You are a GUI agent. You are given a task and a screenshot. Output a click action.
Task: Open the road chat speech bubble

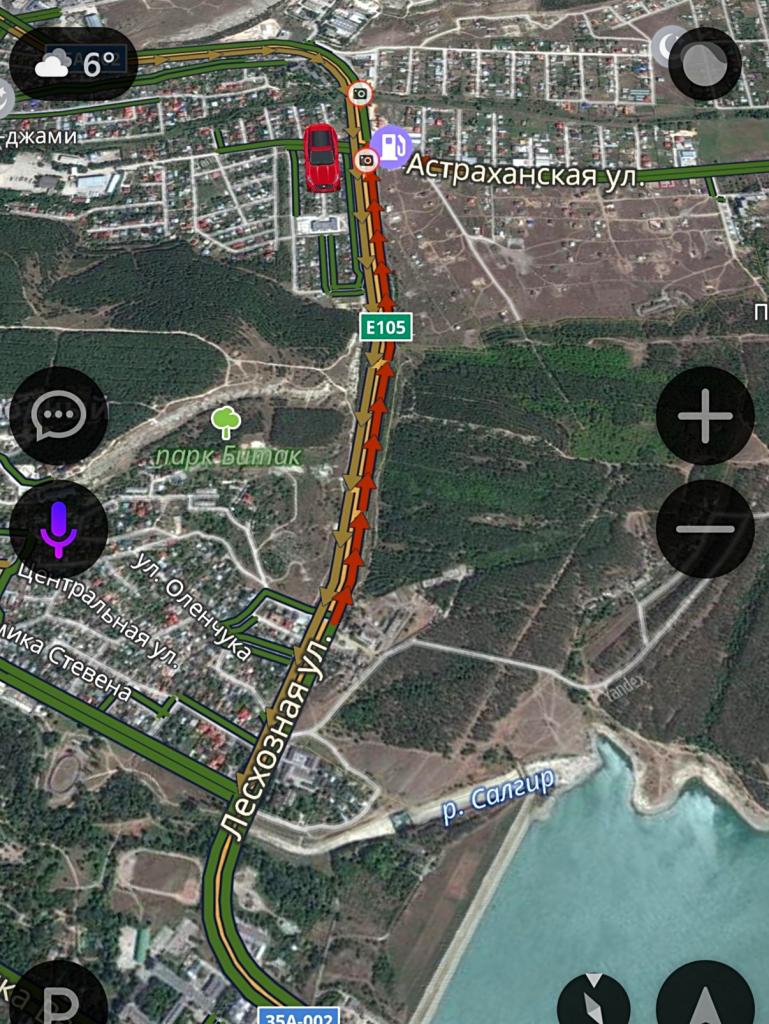(x=59, y=416)
